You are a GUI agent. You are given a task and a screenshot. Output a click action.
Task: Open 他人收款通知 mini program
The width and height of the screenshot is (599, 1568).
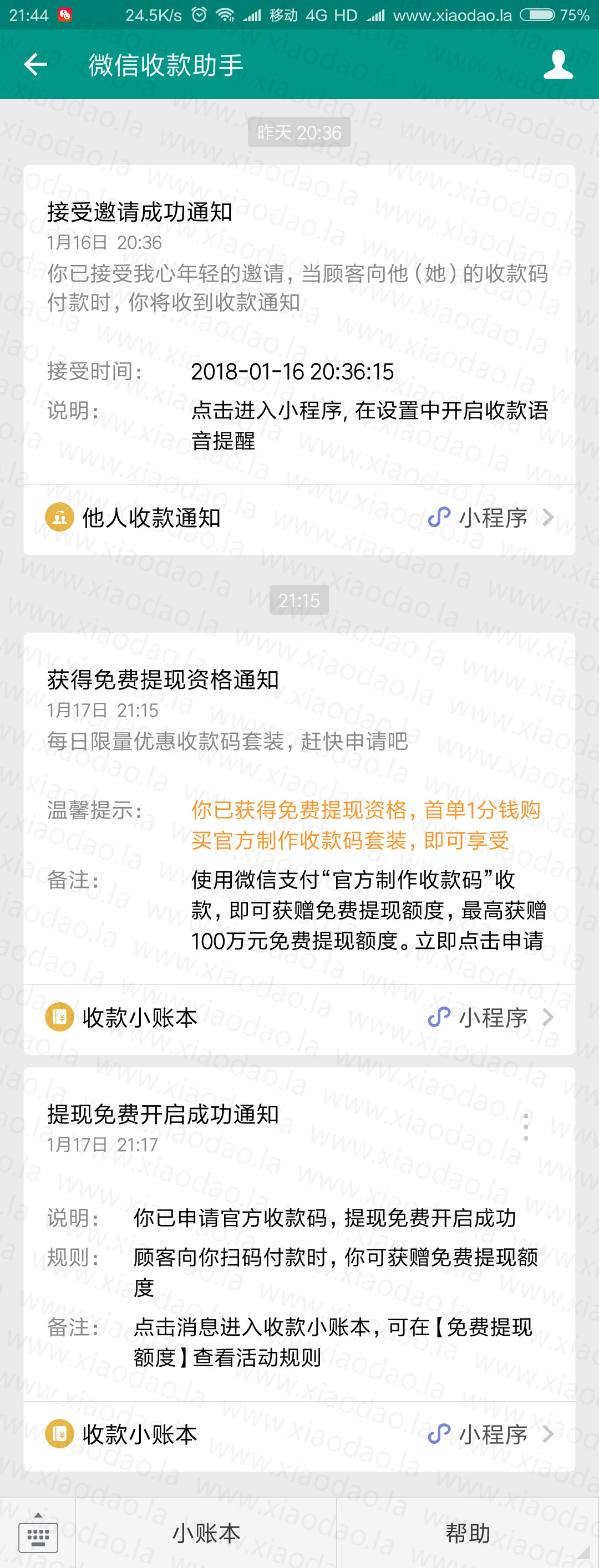(x=298, y=519)
